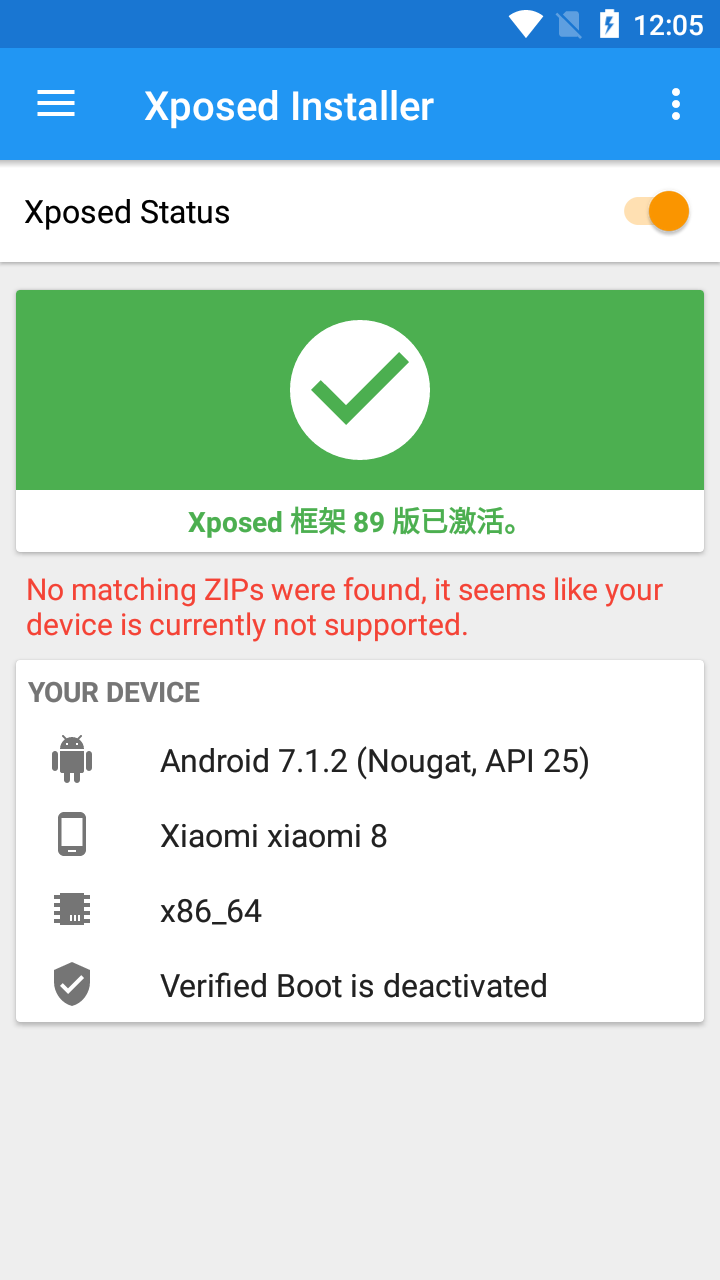Click the green checkmark status icon
Image resolution: width=720 pixels, height=1280 pixels.
pyautogui.click(x=360, y=390)
